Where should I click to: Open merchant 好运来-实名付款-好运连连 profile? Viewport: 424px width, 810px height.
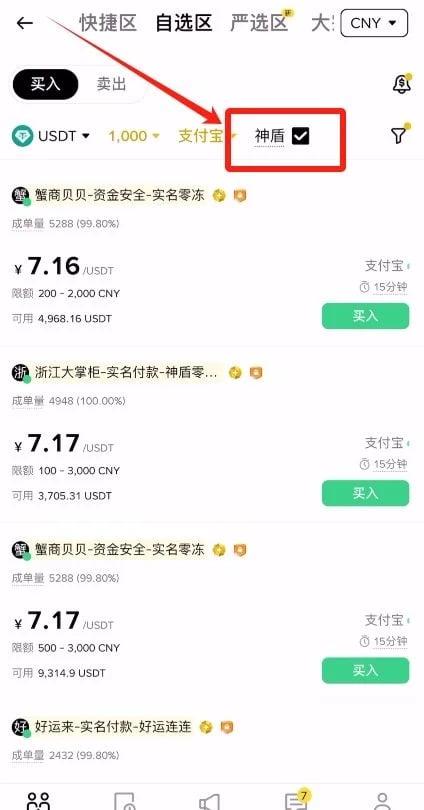coord(113,727)
